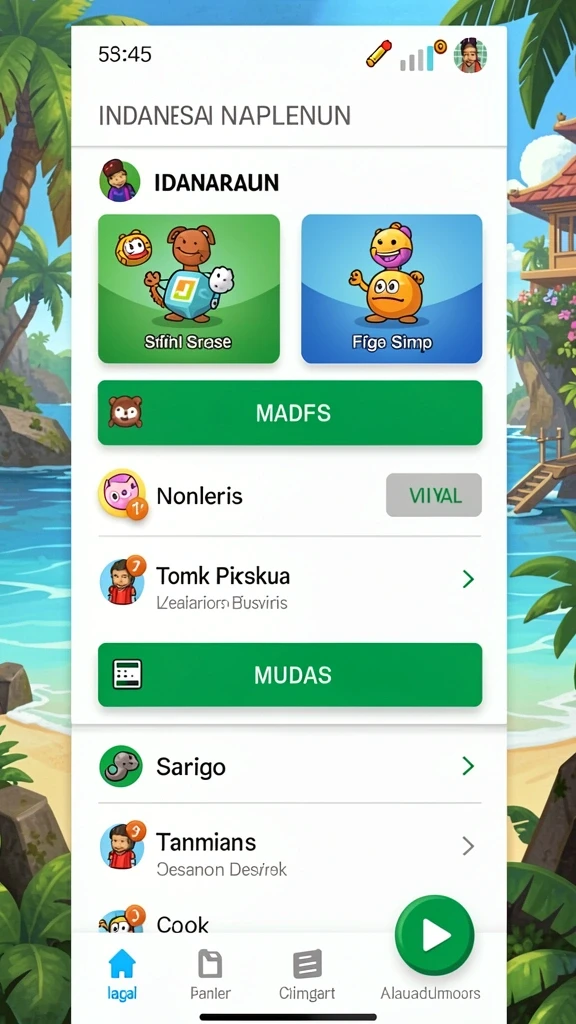Open the Sarigo row
The width and height of the screenshot is (576, 1024).
pyautogui.click(x=290, y=766)
